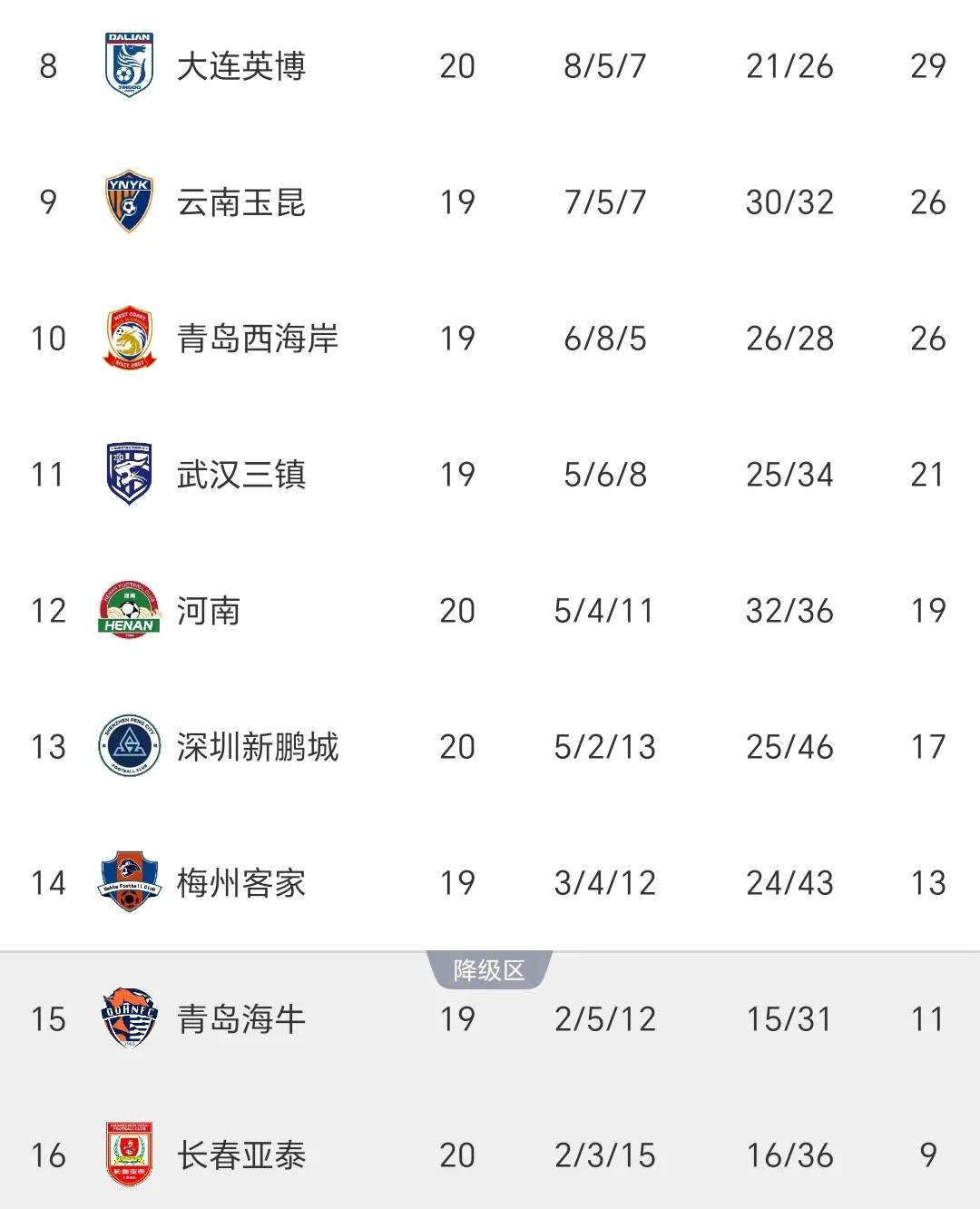View the 梅州客家 team row

pyautogui.click(x=241, y=883)
